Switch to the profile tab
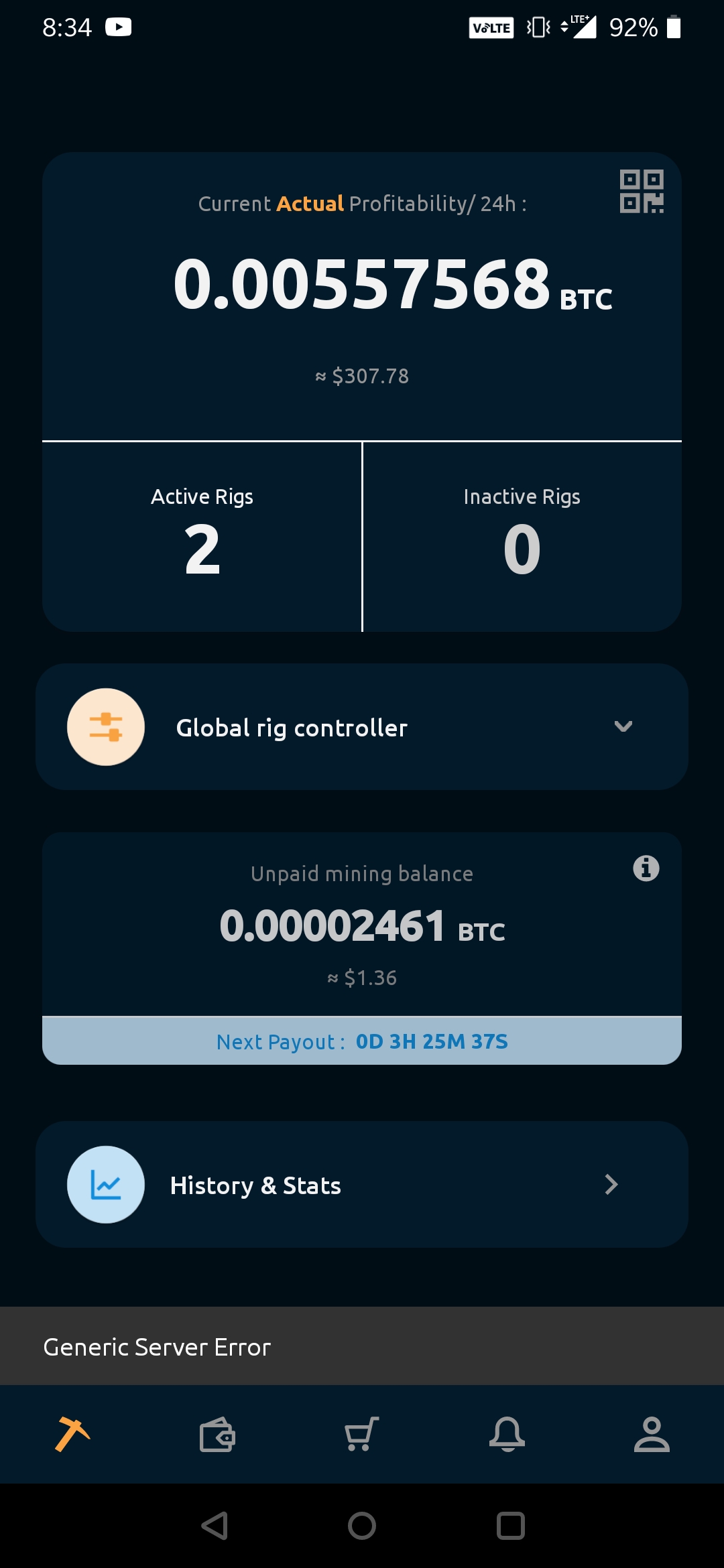 (x=652, y=1435)
